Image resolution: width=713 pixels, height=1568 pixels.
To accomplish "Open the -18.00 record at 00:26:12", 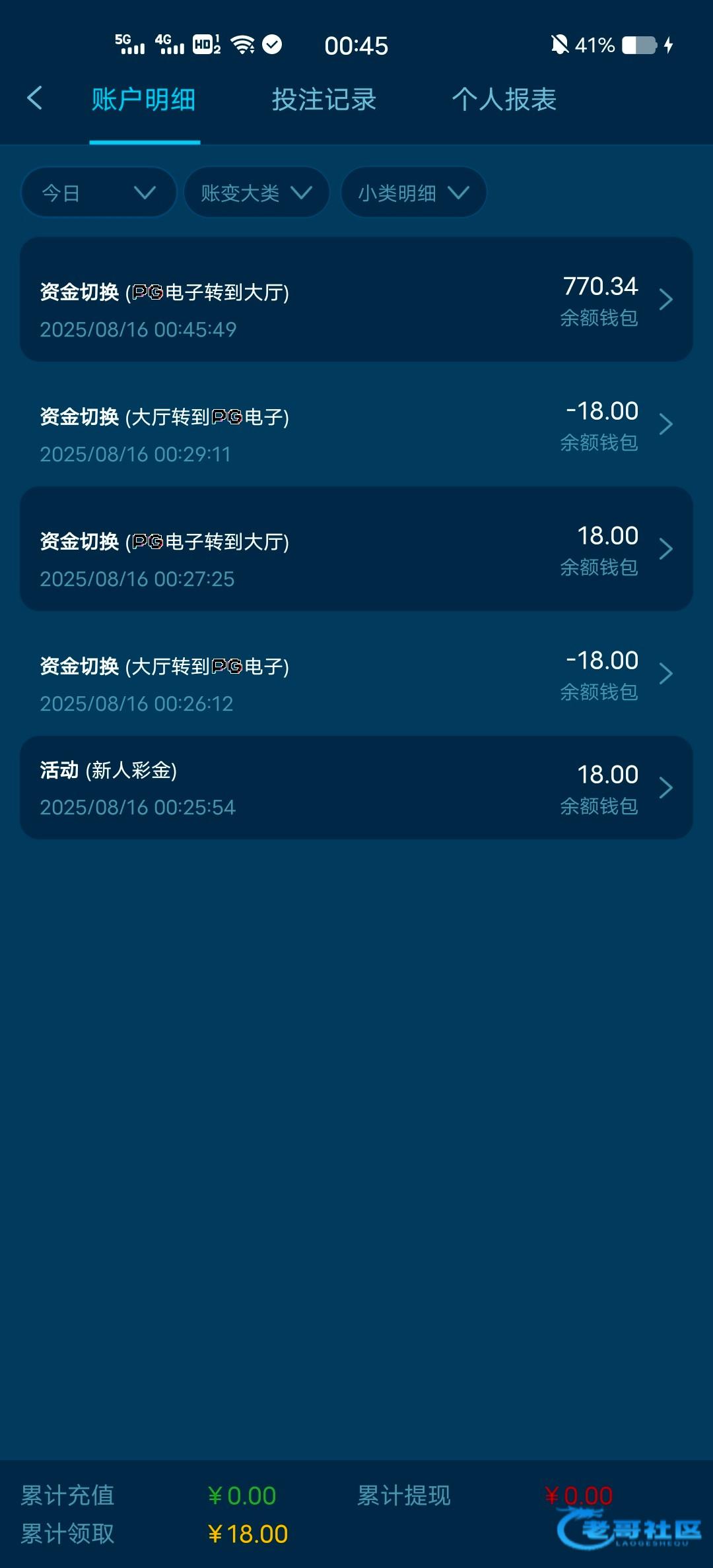I will click(x=356, y=674).
